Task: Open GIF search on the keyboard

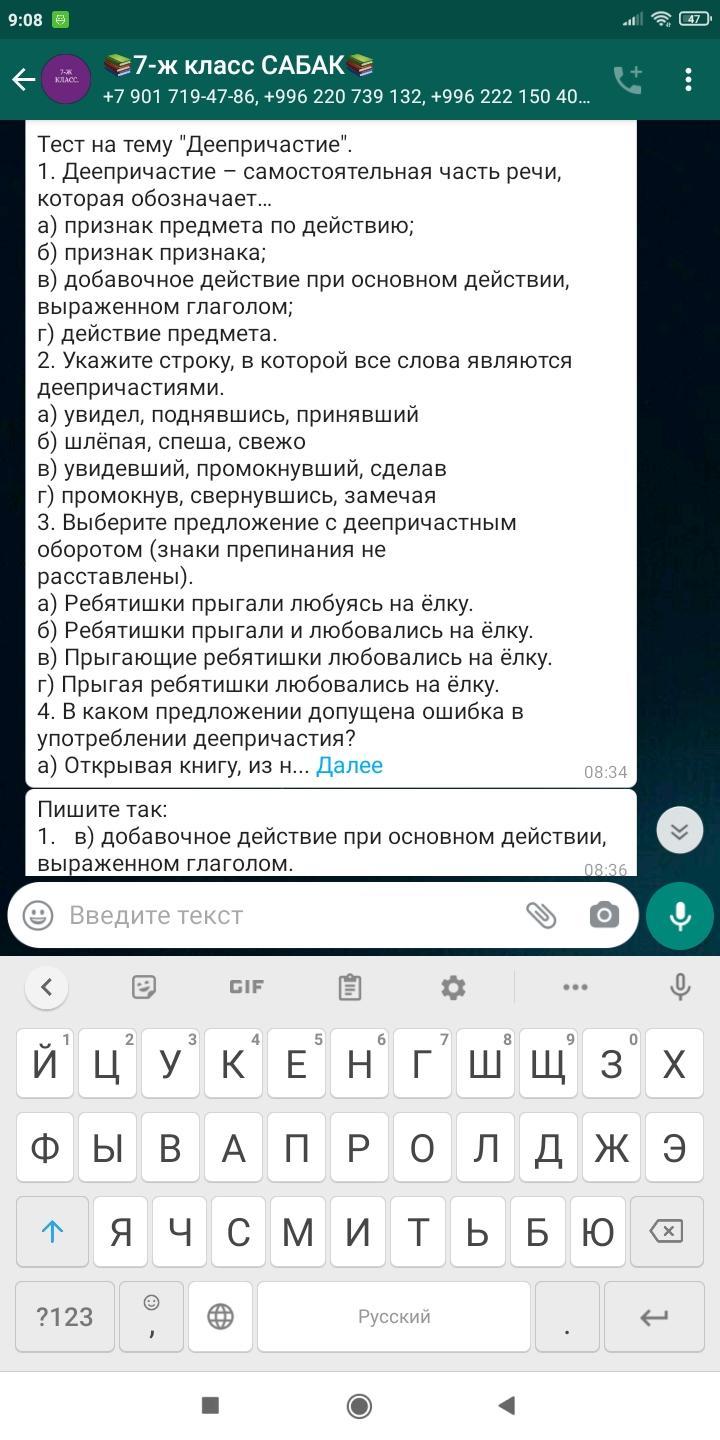Action: [247, 987]
